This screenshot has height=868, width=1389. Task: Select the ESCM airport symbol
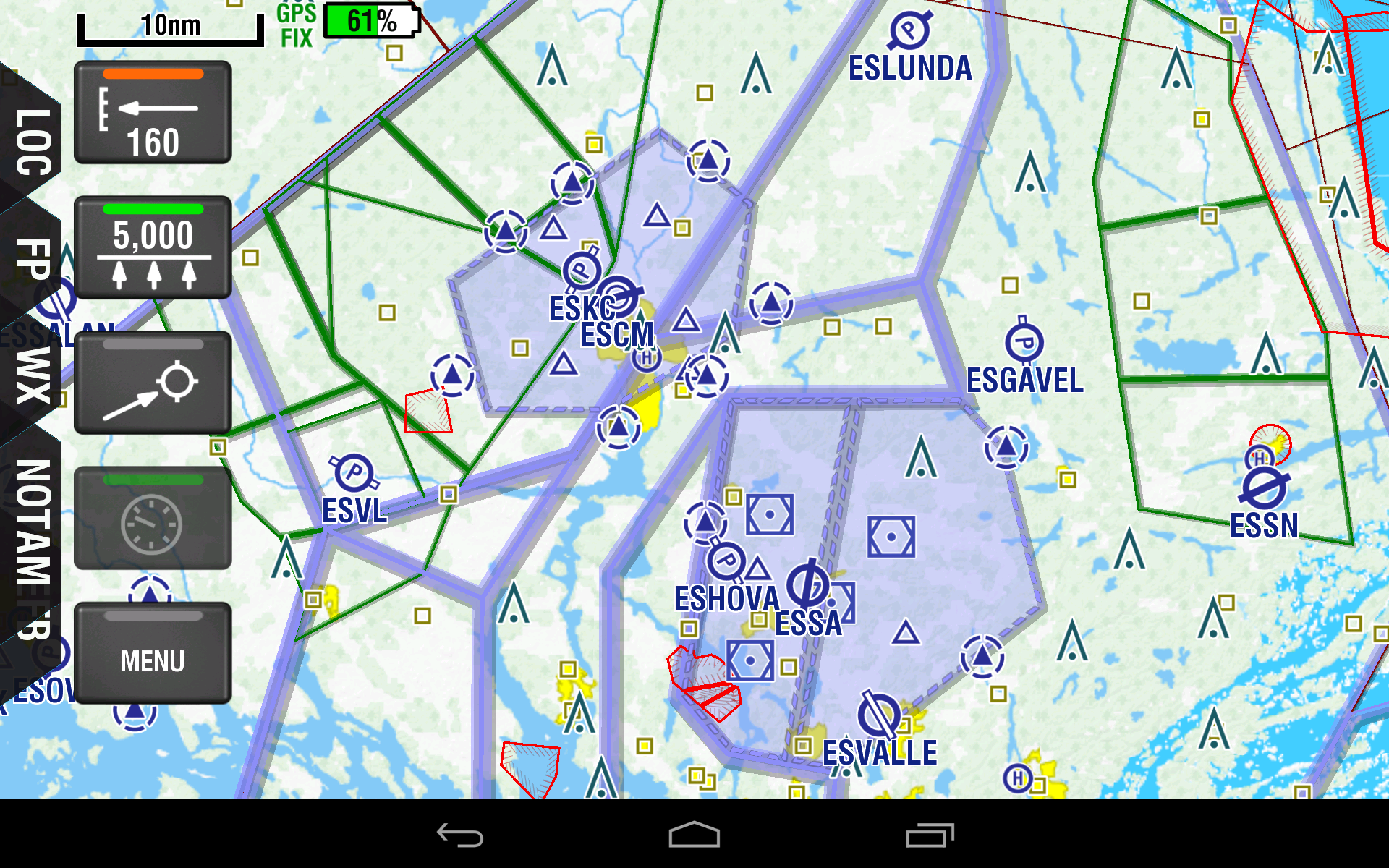(619, 297)
